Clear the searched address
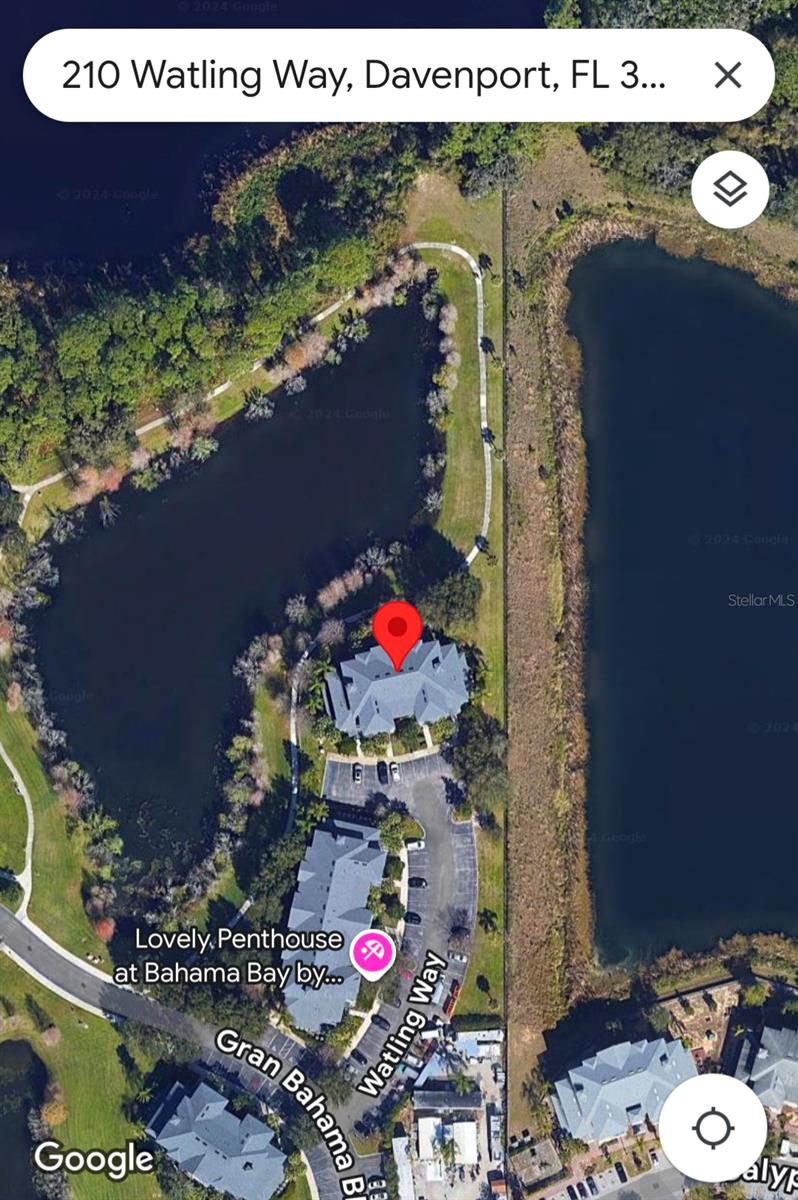This screenshot has height=1200, width=798. point(728,76)
